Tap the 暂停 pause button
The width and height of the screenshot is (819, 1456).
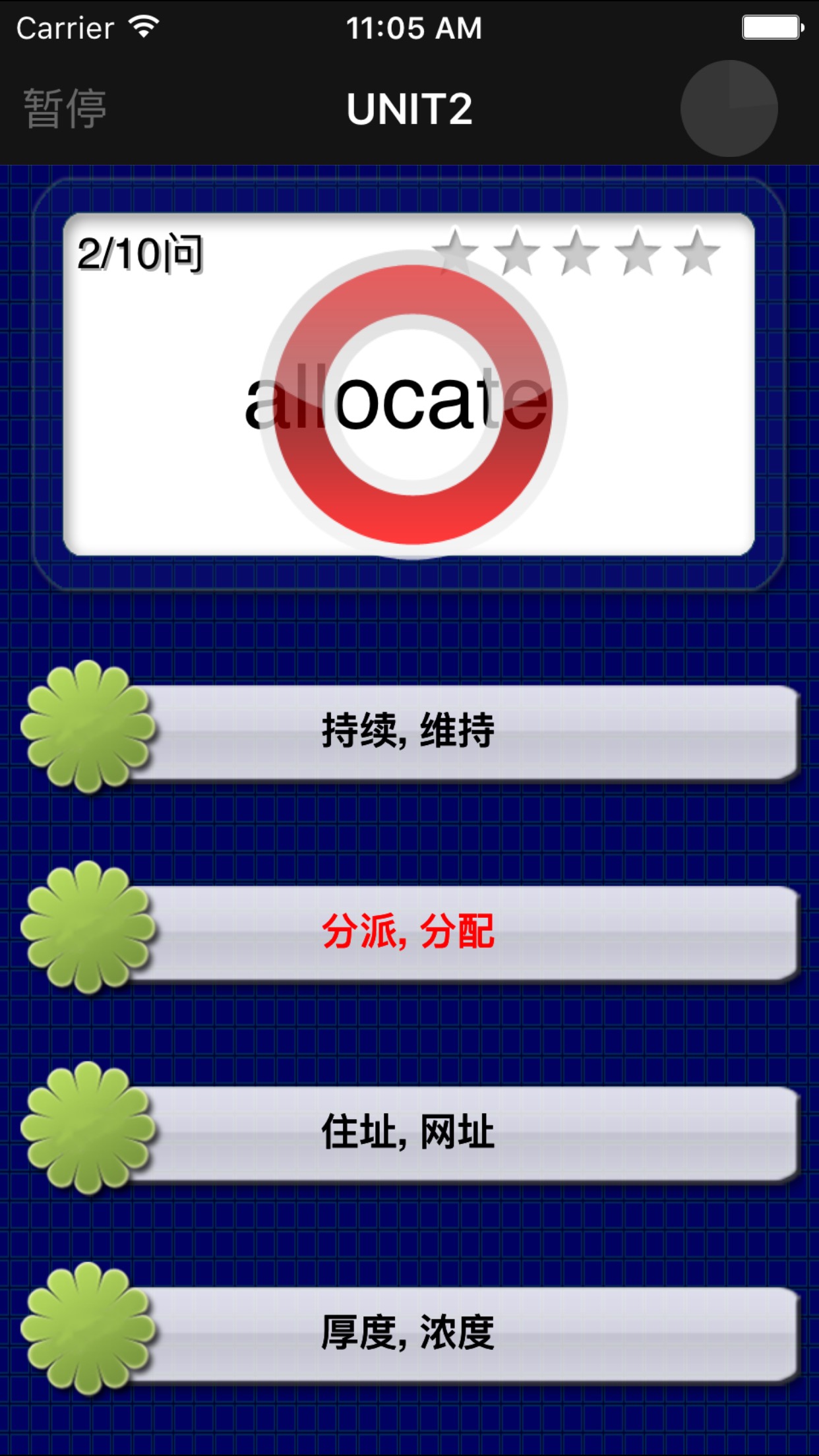(65, 109)
